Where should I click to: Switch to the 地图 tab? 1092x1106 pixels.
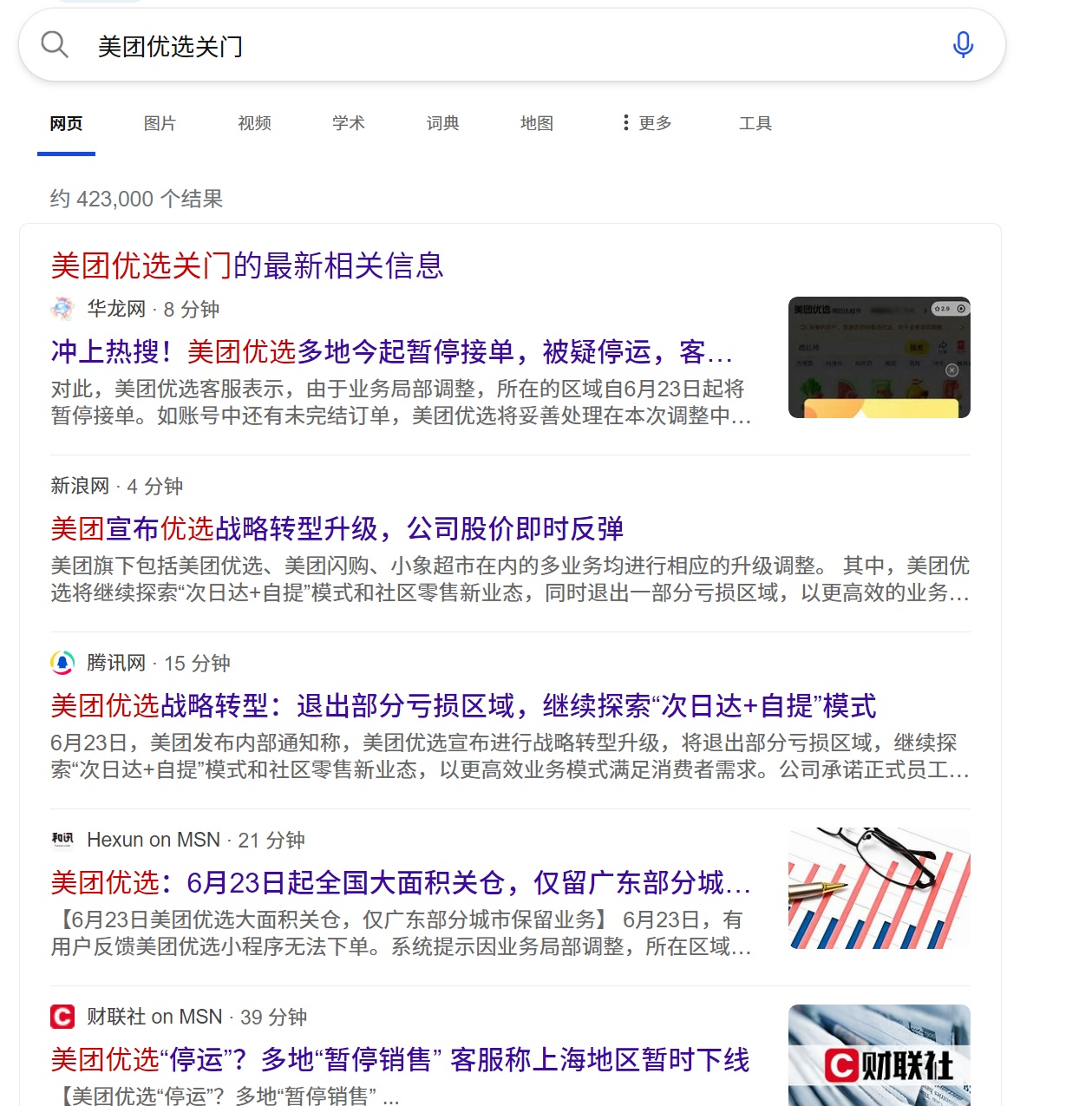536,123
